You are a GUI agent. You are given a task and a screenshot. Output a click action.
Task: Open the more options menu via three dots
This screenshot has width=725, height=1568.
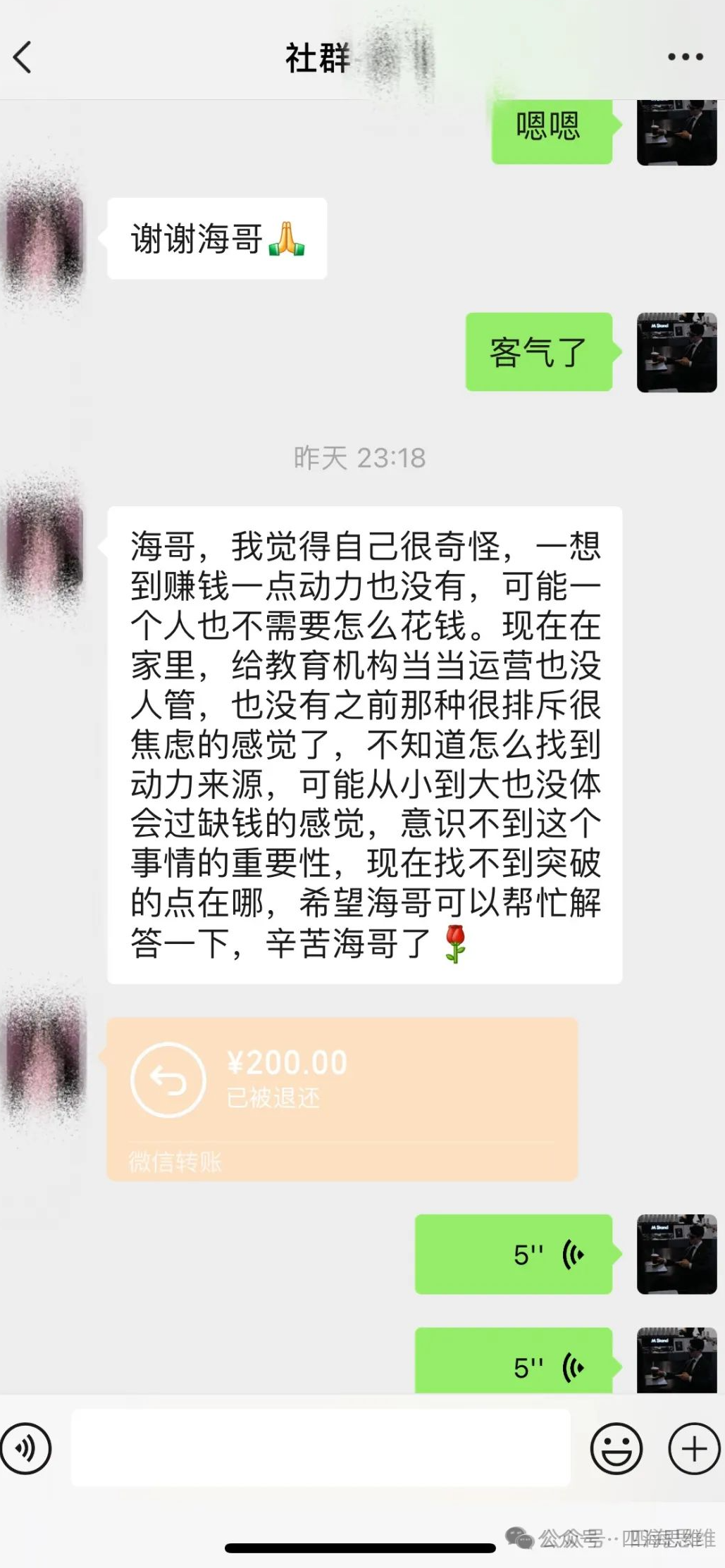(x=685, y=58)
